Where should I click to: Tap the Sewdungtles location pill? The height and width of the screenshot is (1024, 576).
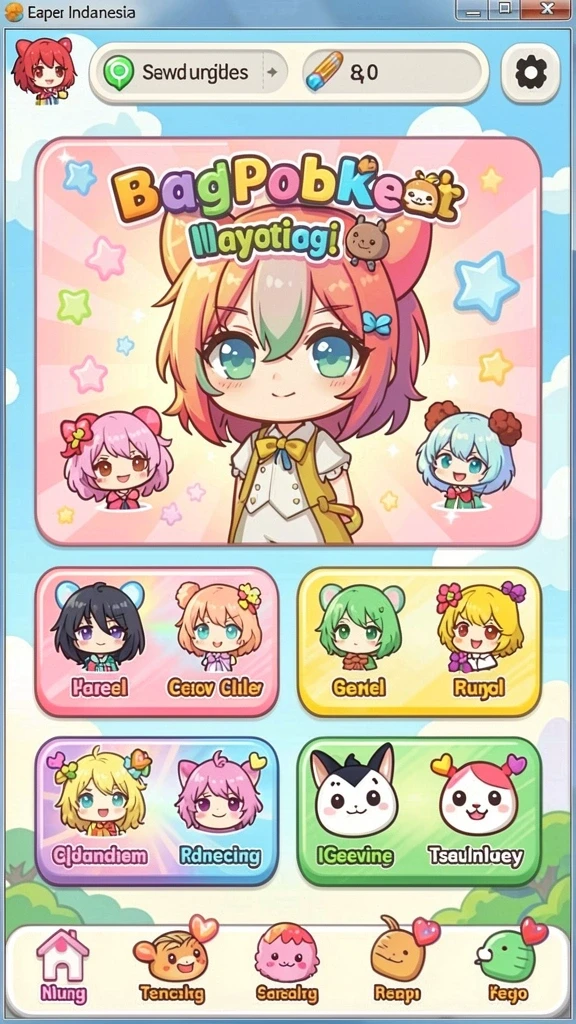[188, 72]
